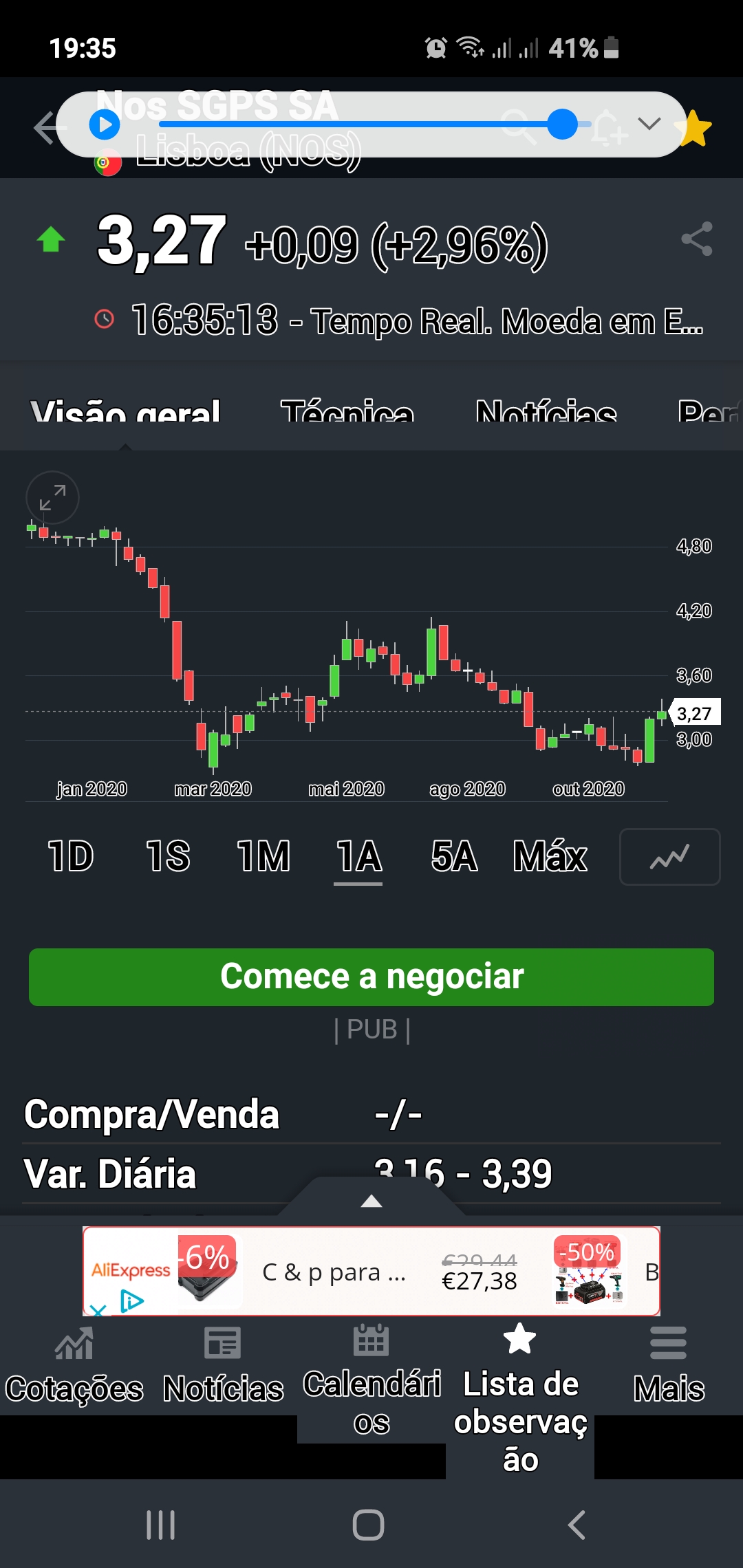Open the Mais menu
This screenshot has width=743, height=1568.
pyautogui.click(x=669, y=1365)
